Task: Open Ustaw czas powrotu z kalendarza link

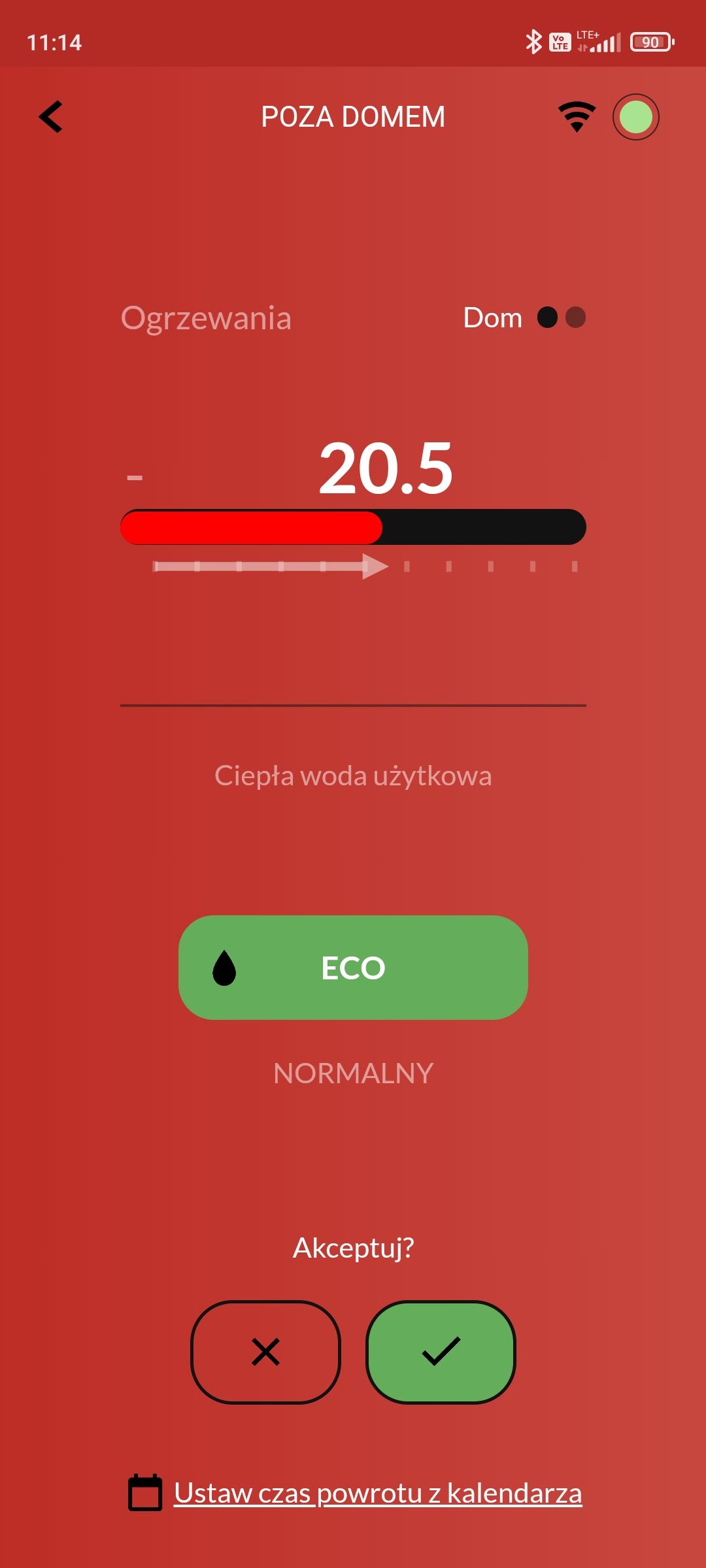Action: [x=377, y=1494]
